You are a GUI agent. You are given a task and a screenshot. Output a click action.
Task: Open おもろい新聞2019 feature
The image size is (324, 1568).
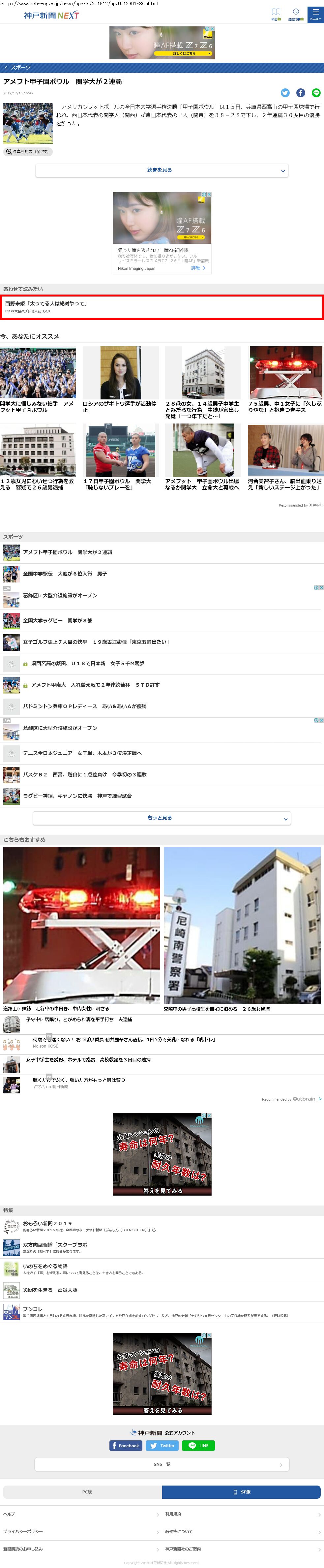point(47,1223)
